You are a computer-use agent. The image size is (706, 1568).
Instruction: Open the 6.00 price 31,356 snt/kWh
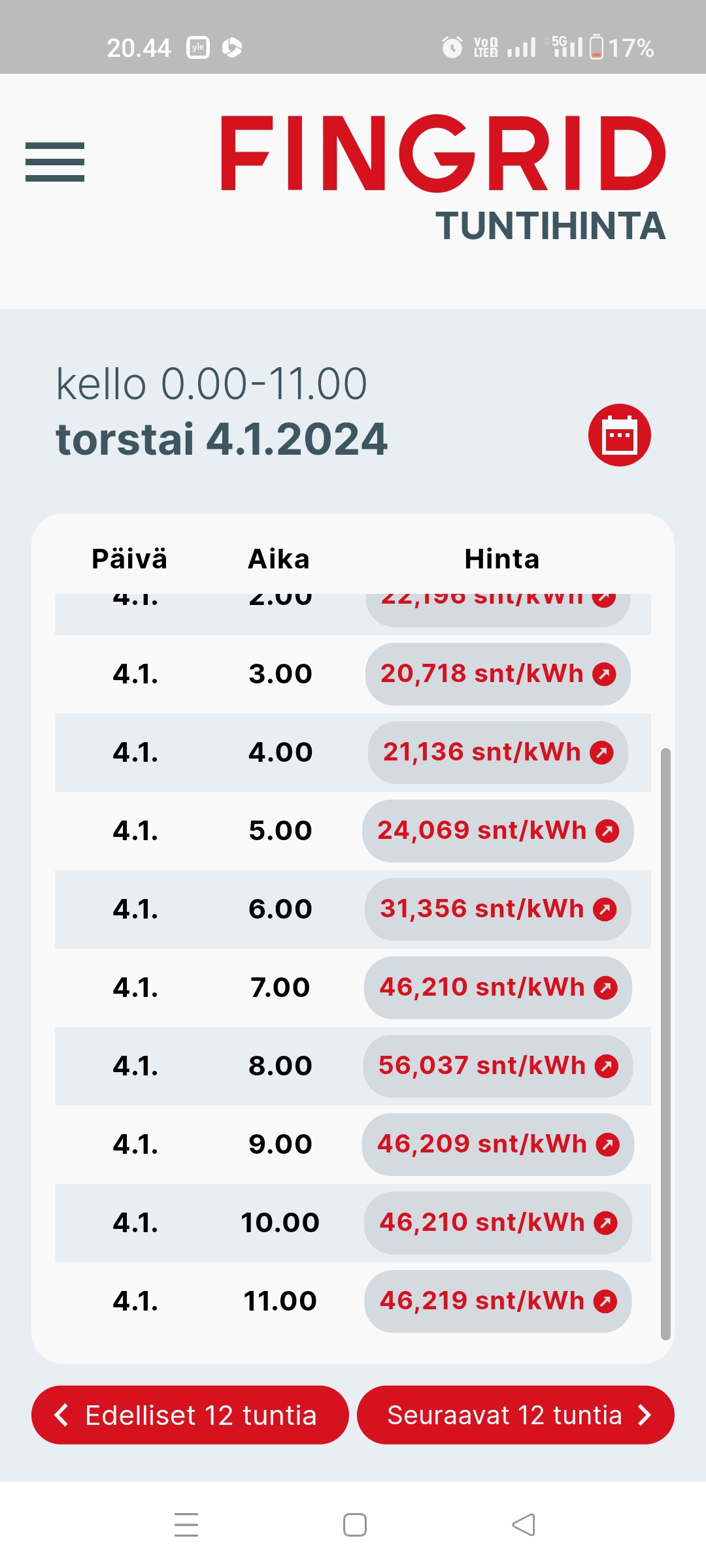pos(497,909)
